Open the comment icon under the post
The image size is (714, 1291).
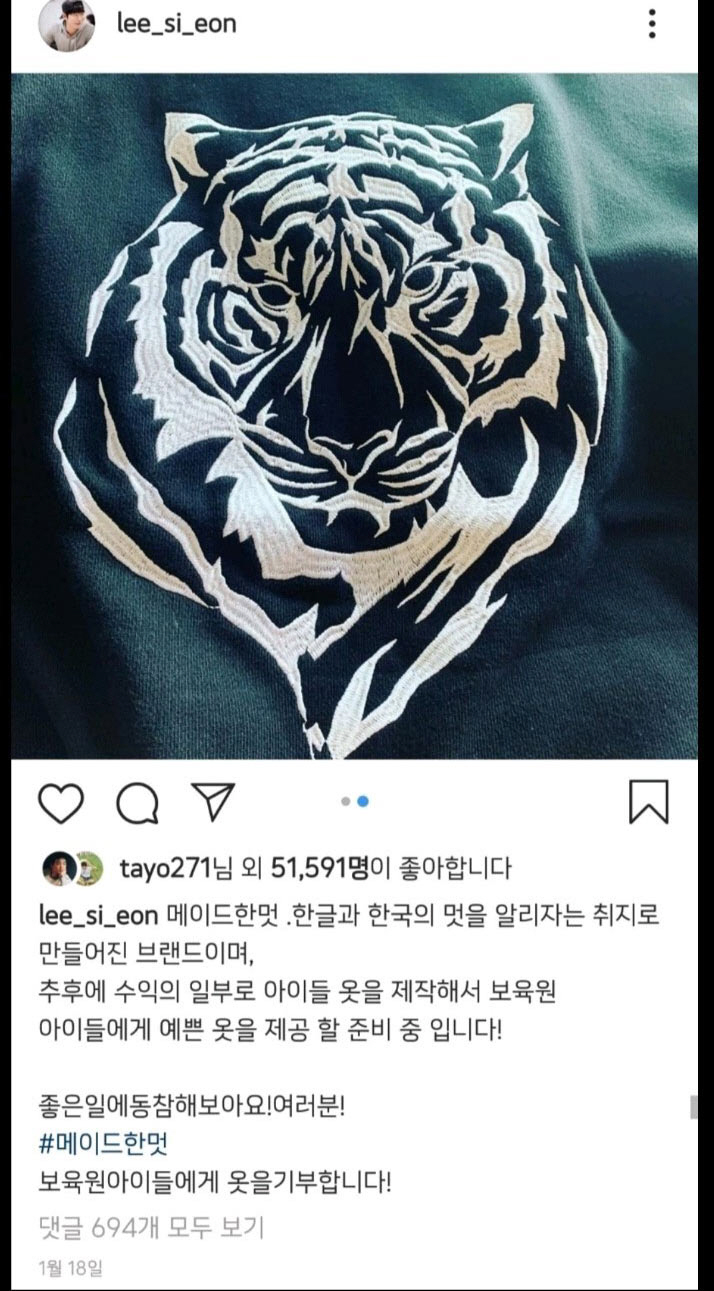(x=136, y=802)
